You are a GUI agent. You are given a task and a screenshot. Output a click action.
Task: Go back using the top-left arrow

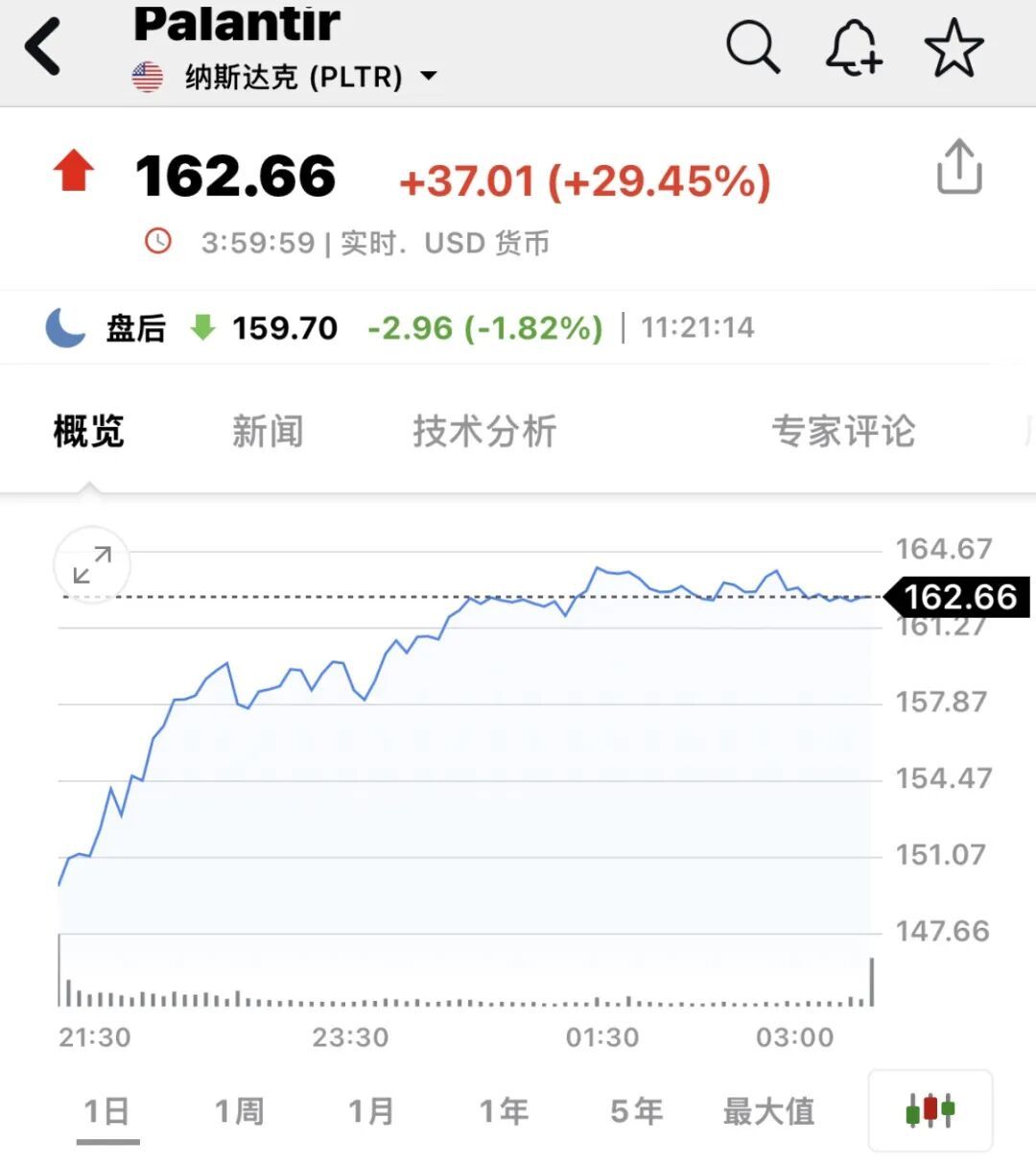click(43, 45)
